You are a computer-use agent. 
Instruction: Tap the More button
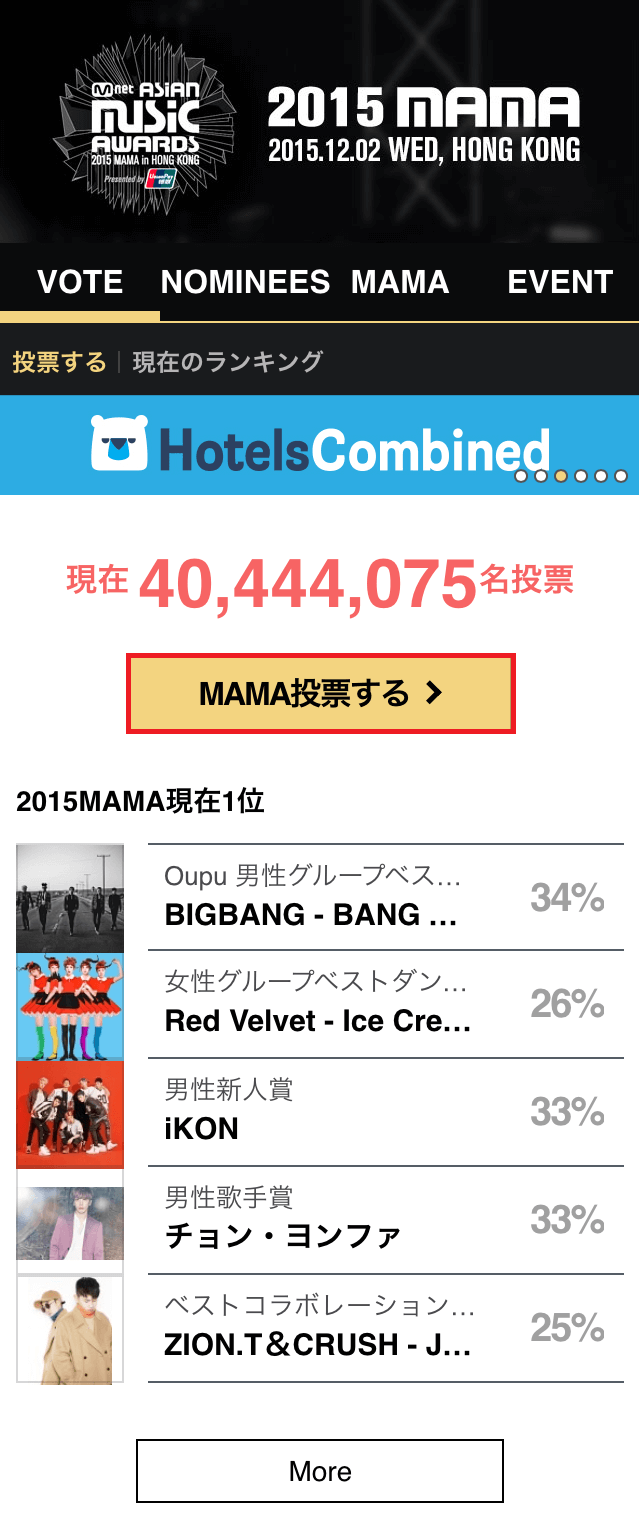coord(320,1471)
